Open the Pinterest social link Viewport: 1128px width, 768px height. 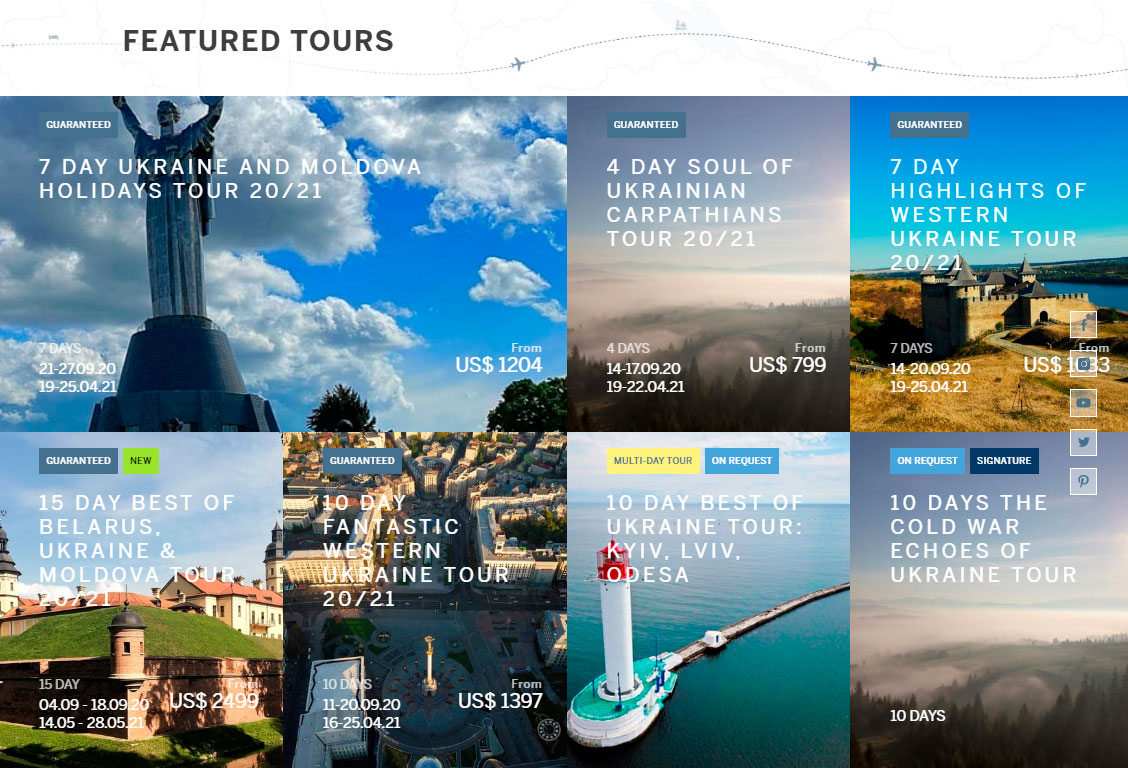[1083, 481]
